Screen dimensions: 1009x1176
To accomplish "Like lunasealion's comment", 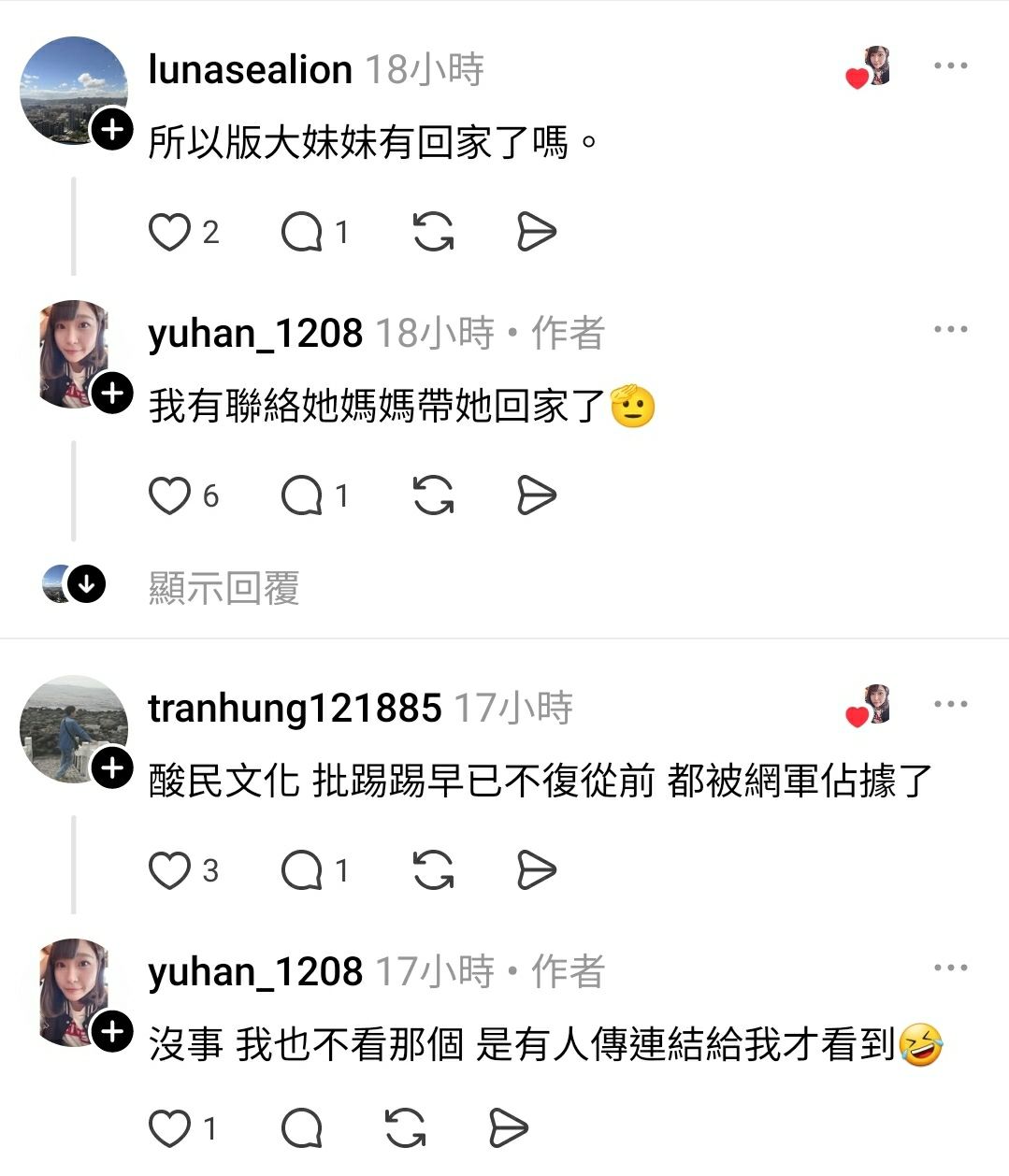I will coord(169,232).
